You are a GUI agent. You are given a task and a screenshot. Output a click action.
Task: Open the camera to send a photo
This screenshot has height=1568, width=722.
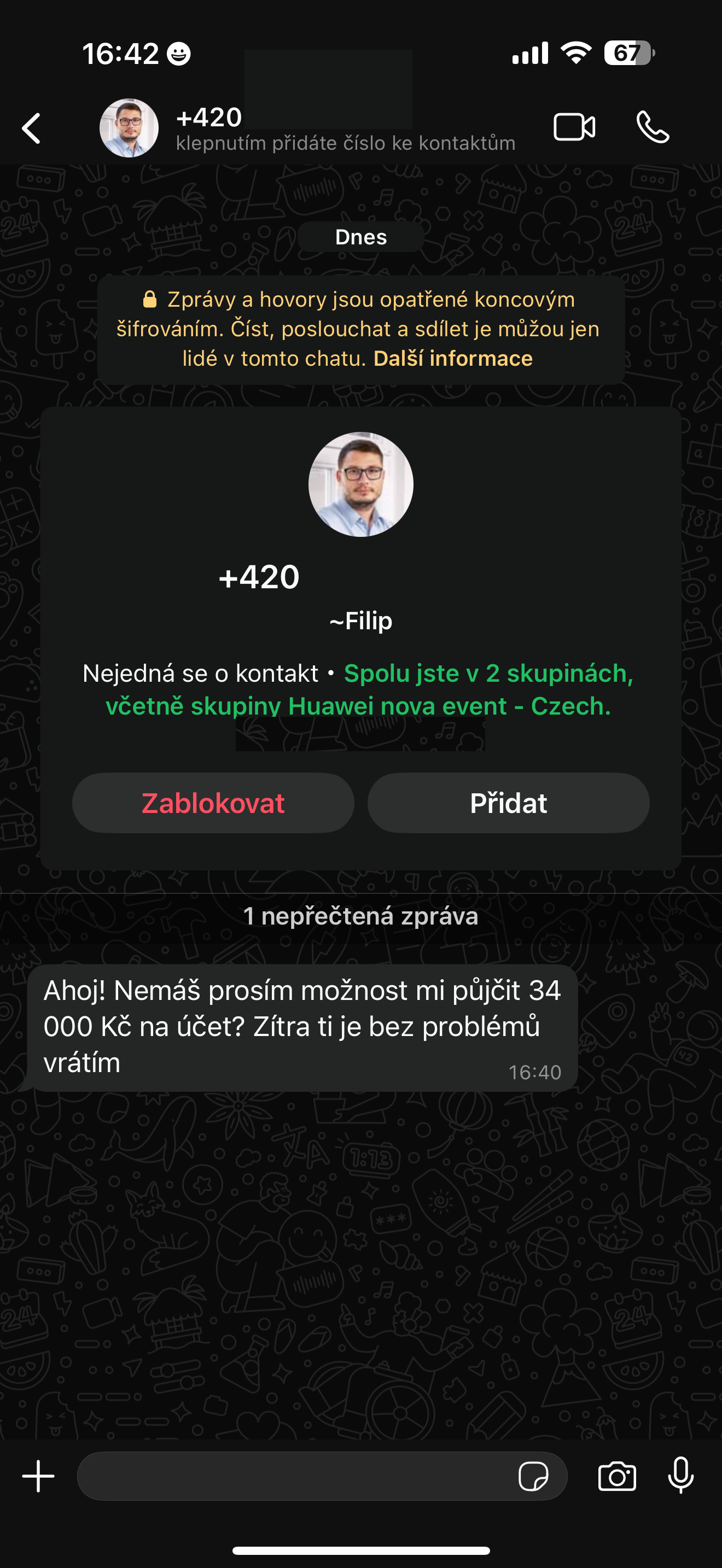click(x=618, y=1476)
